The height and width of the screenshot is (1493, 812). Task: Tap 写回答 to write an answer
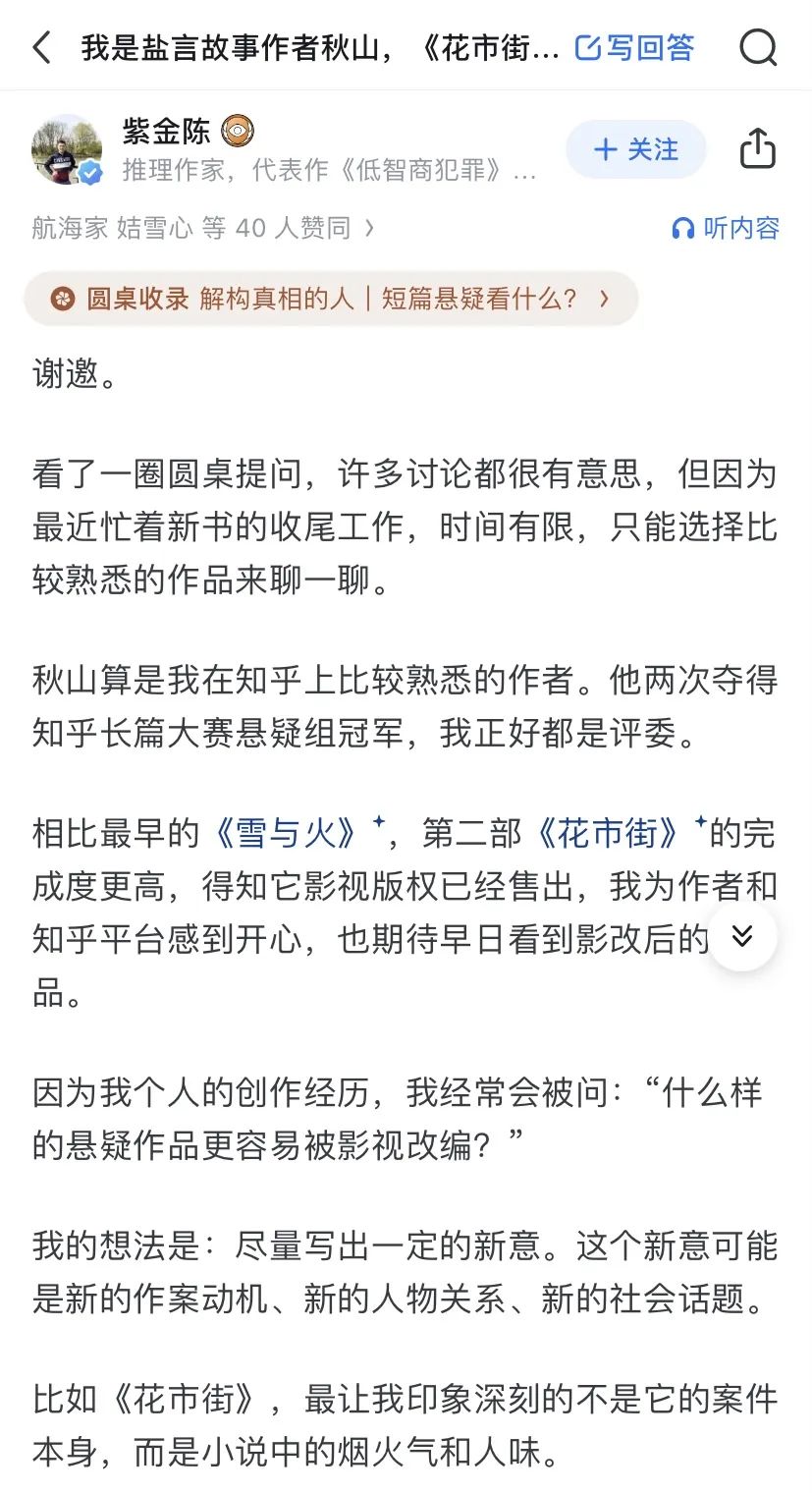634,47
